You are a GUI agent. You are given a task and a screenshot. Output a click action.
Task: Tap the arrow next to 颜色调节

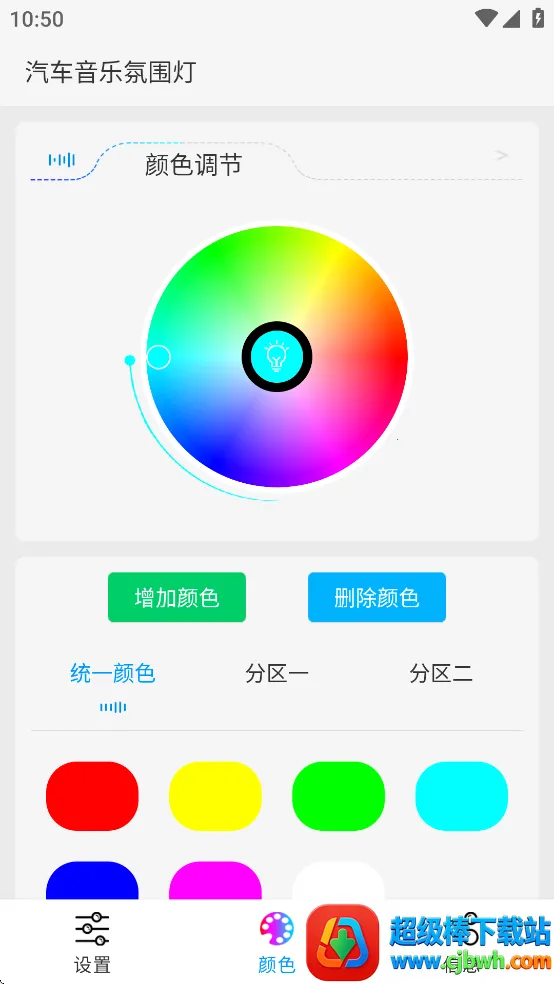coord(501,155)
